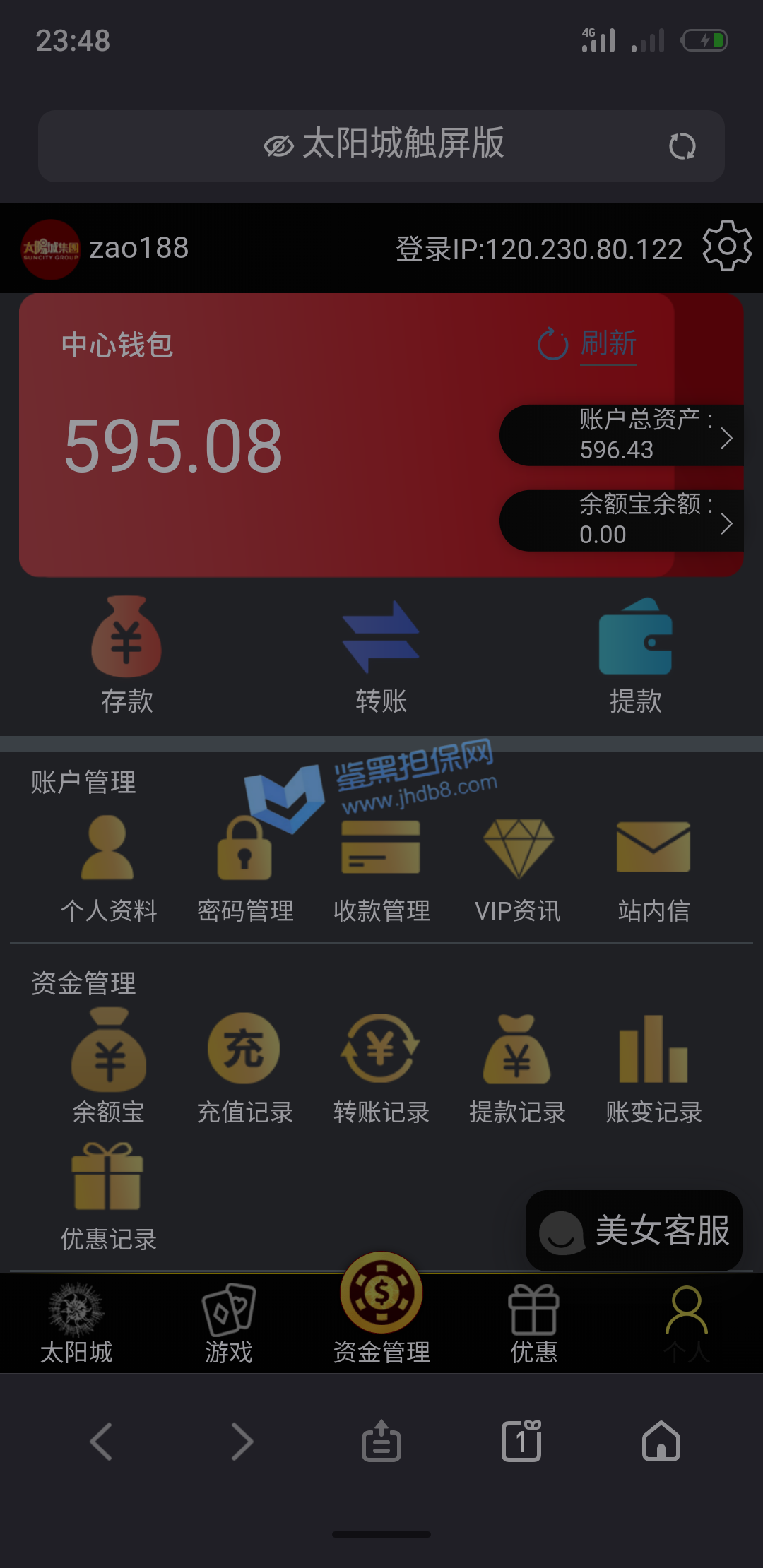Go back using browser back arrow
This screenshot has height=1568, width=763.
point(102,1442)
